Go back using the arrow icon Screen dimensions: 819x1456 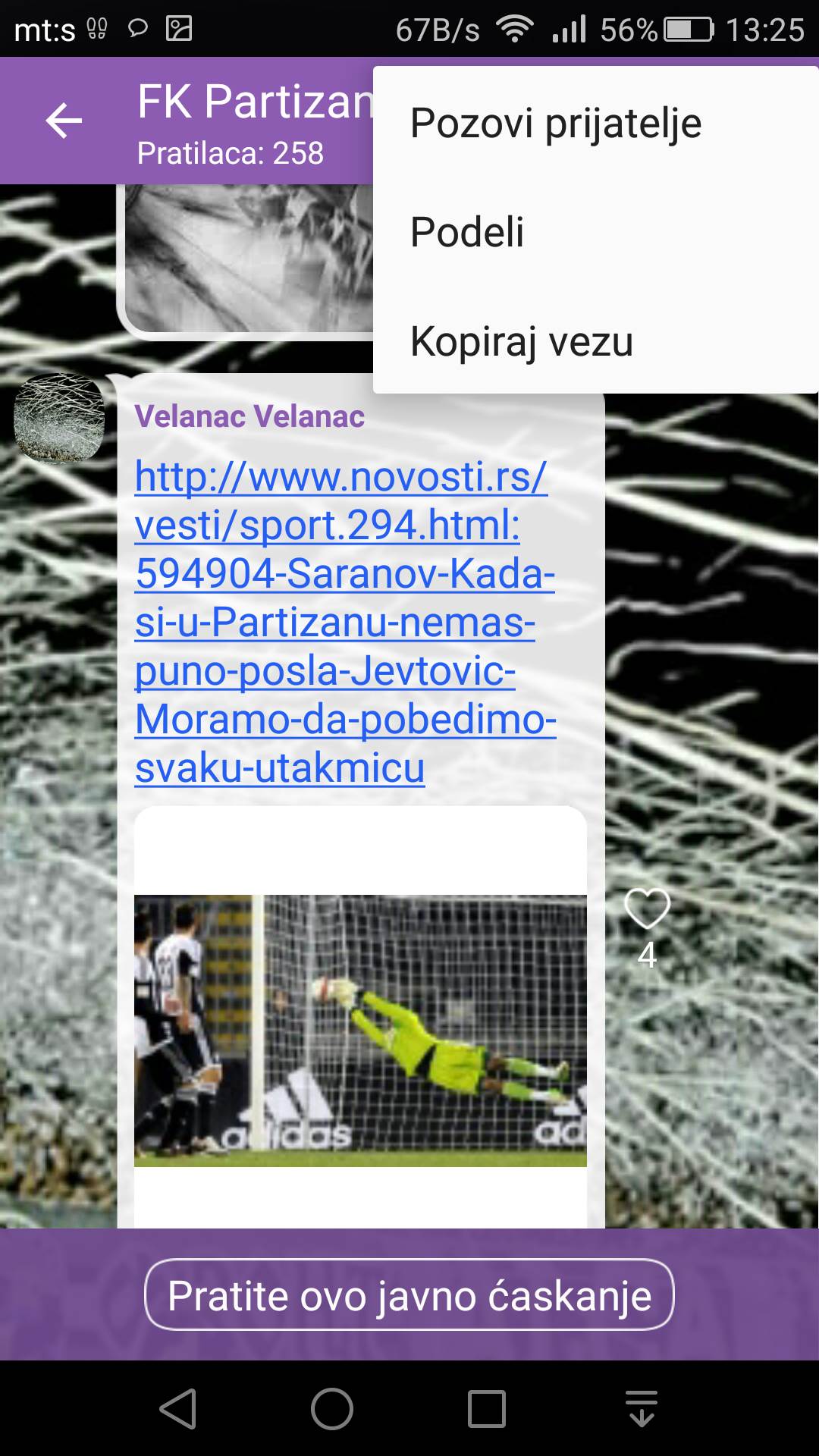coord(64,121)
